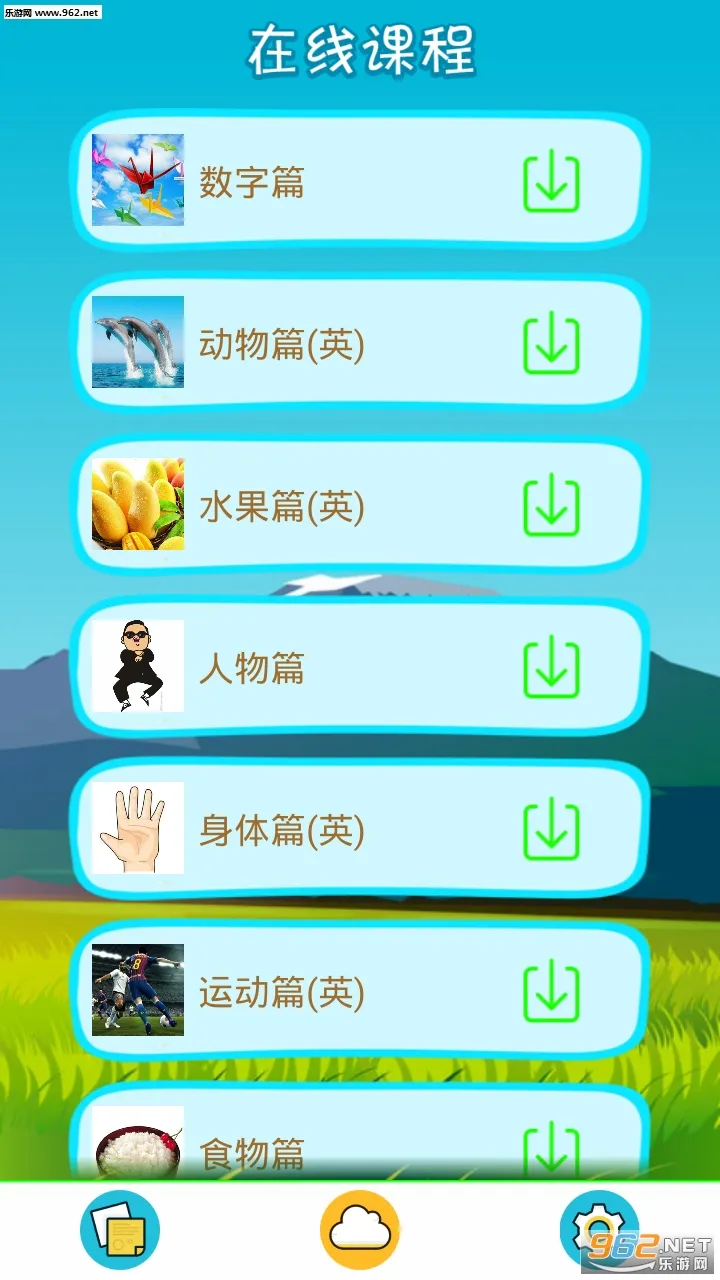Select the 人物篇 course row

pos(300,668)
